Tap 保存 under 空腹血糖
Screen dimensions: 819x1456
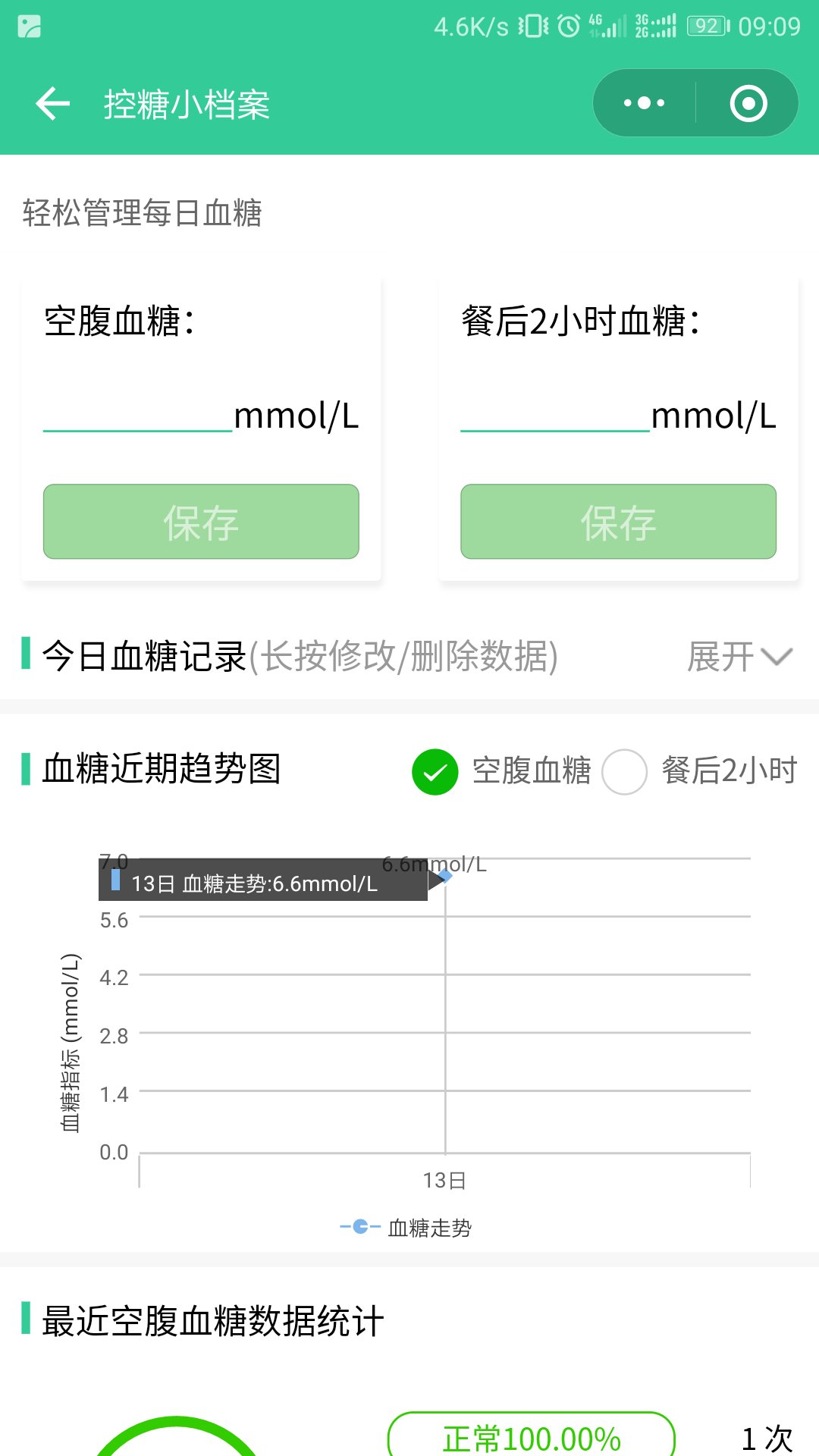coord(201,522)
